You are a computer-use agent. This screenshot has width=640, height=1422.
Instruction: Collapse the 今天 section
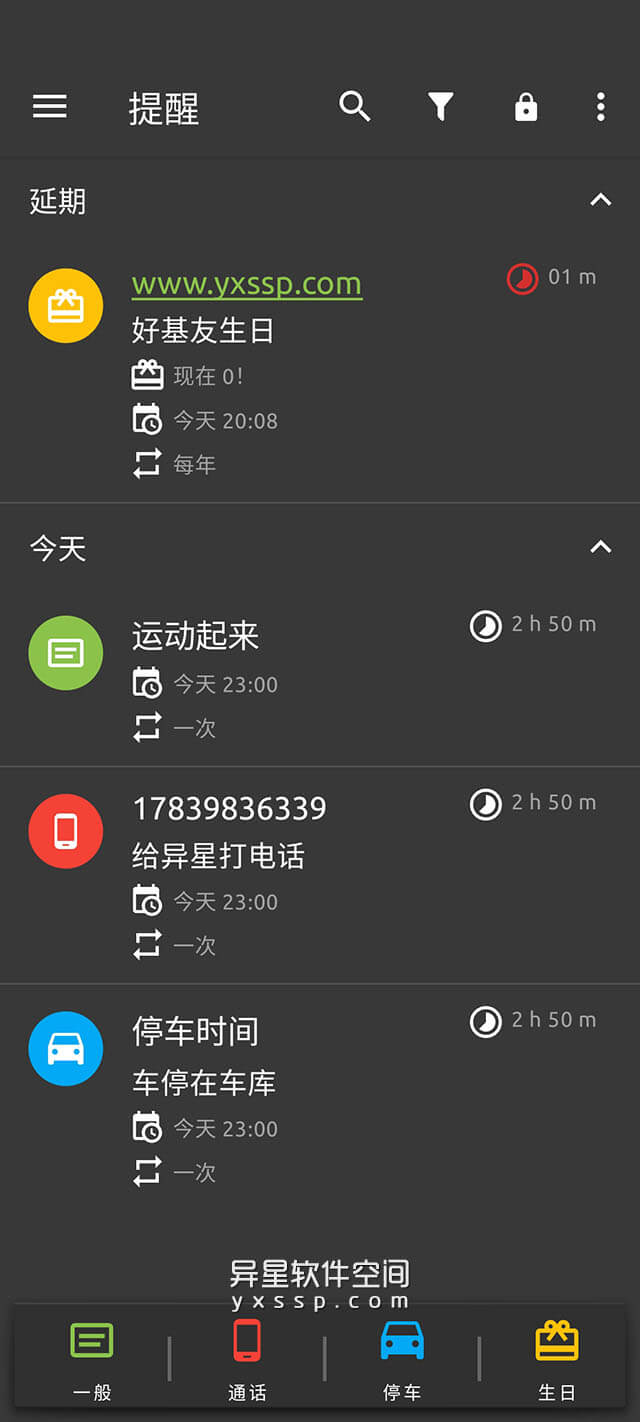pos(600,547)
